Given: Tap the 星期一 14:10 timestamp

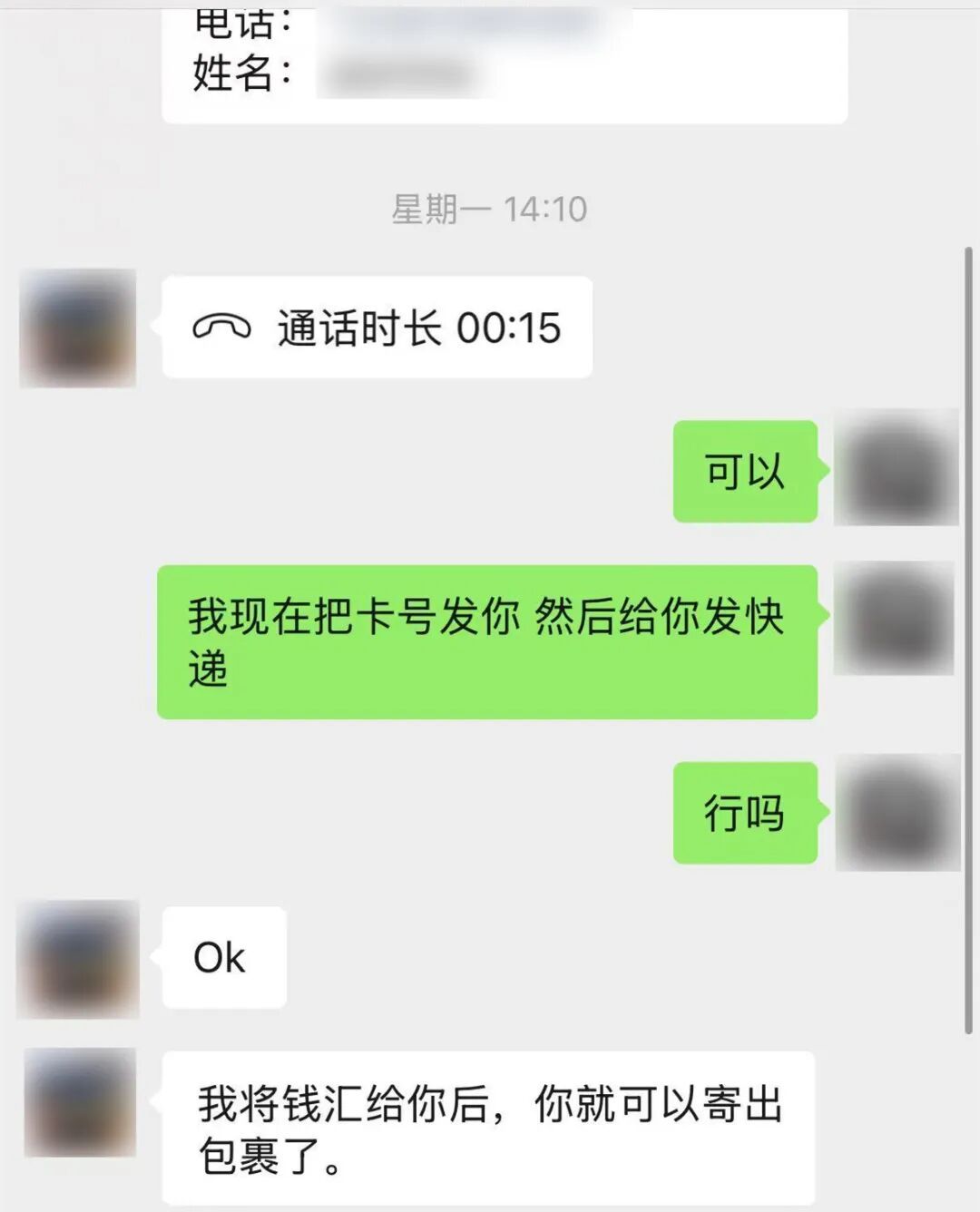Looking at the screenshot, I should [x=490, y=209].
